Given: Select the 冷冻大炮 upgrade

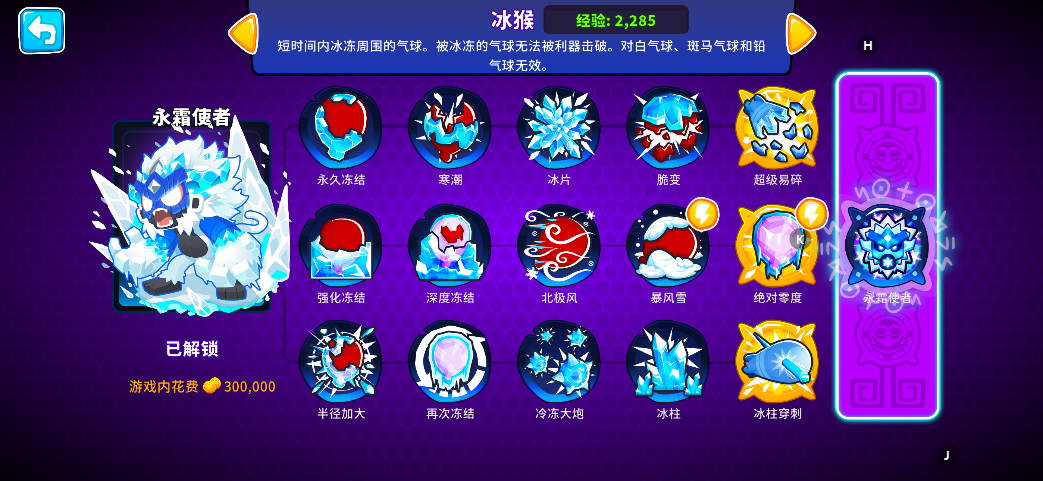Looking at the screenshot, I should point(559,361).
